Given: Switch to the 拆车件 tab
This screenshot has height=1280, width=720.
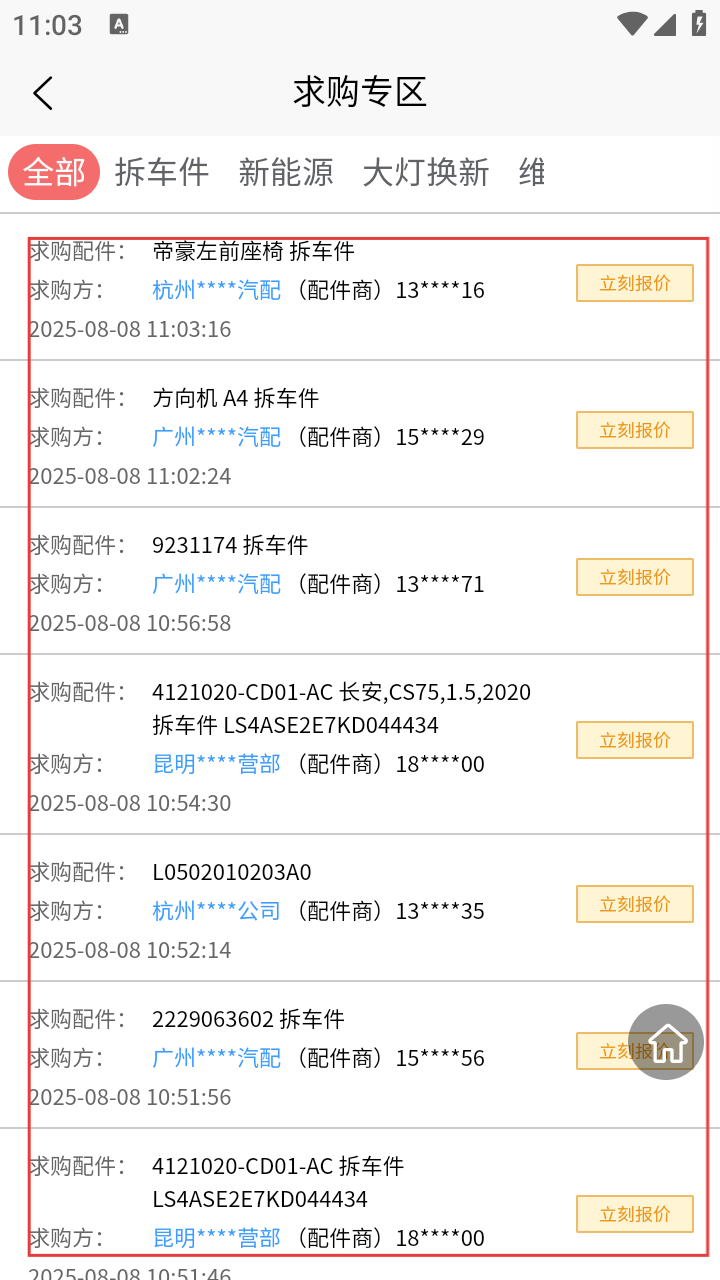Looking at the screenshot, I should click(162, 172).
